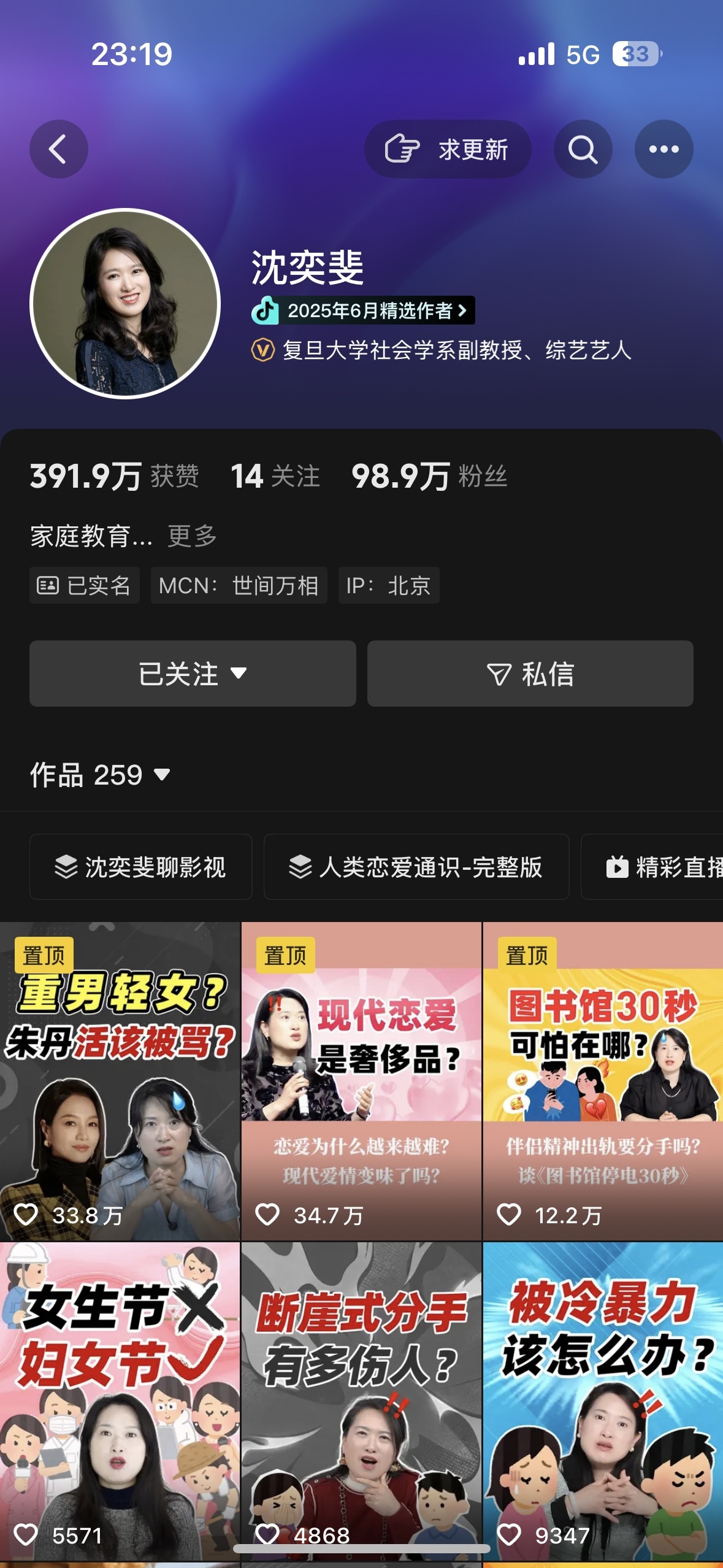Screen dimensions: 723x1568
Task: Tap the MCN 世间万相 tag
Action: (x=239, y=585)
